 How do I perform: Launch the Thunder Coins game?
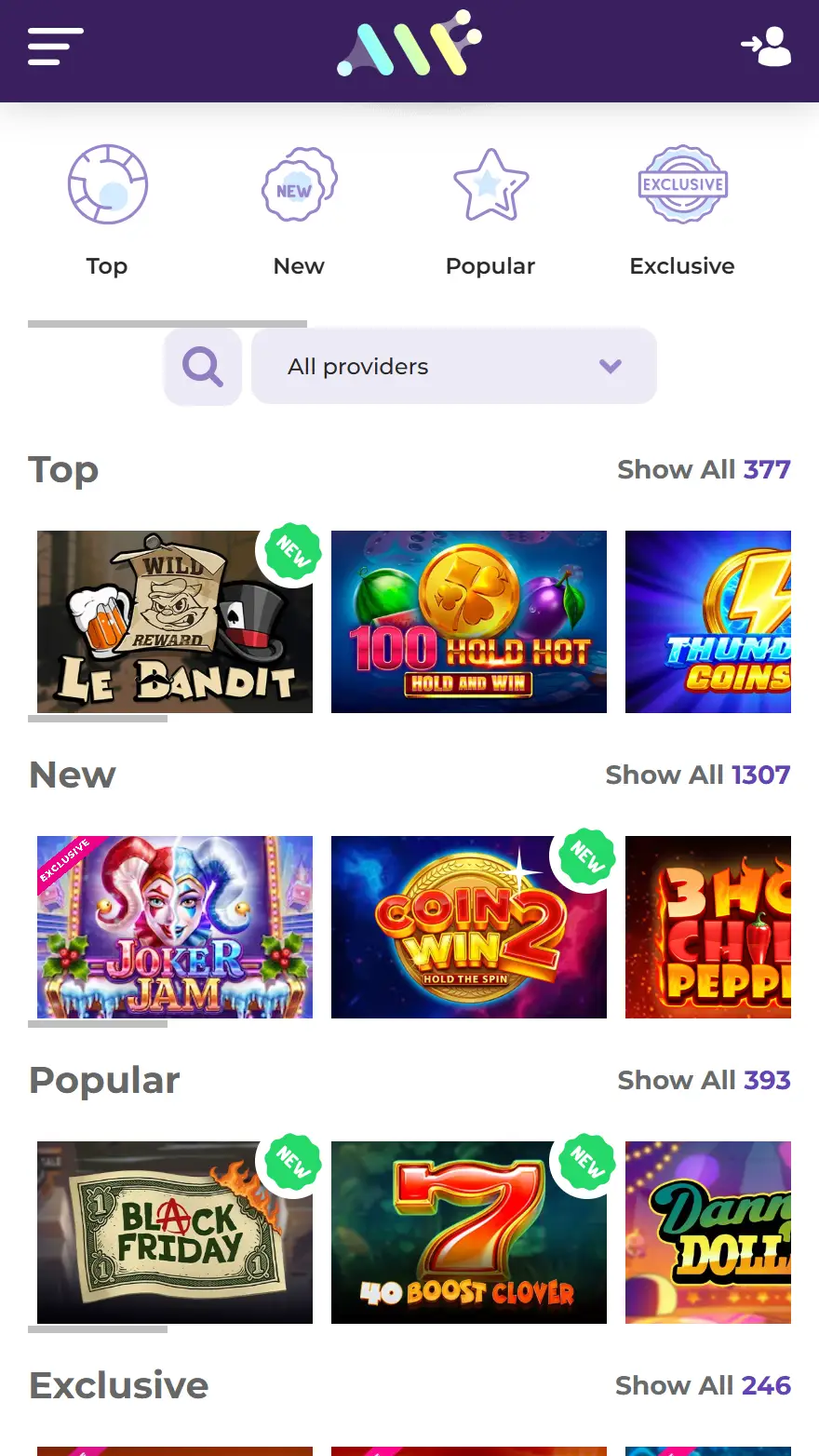tap(708, 622)
